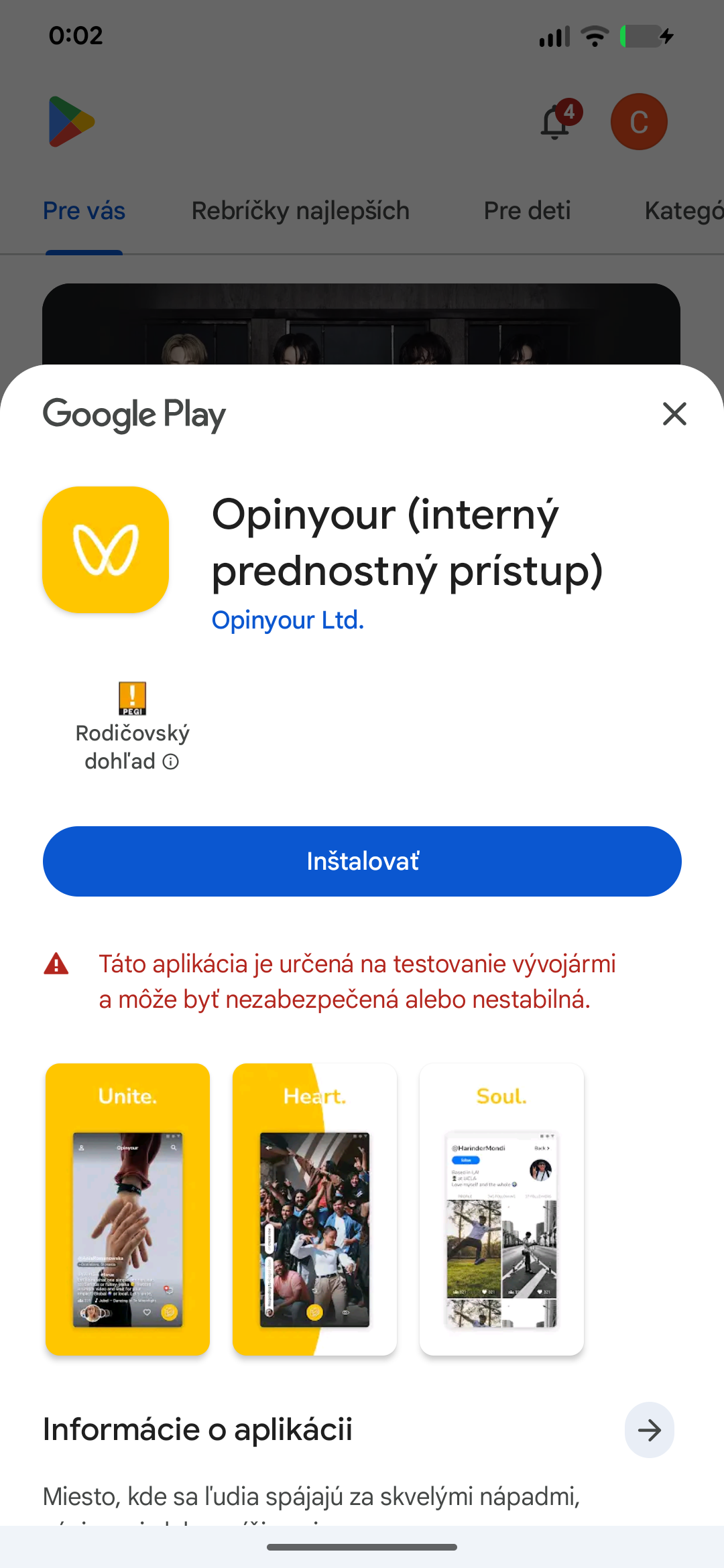This screenshot has width=724, height=1568.
Task: Open the notifications bell
Action: (556, 122)
